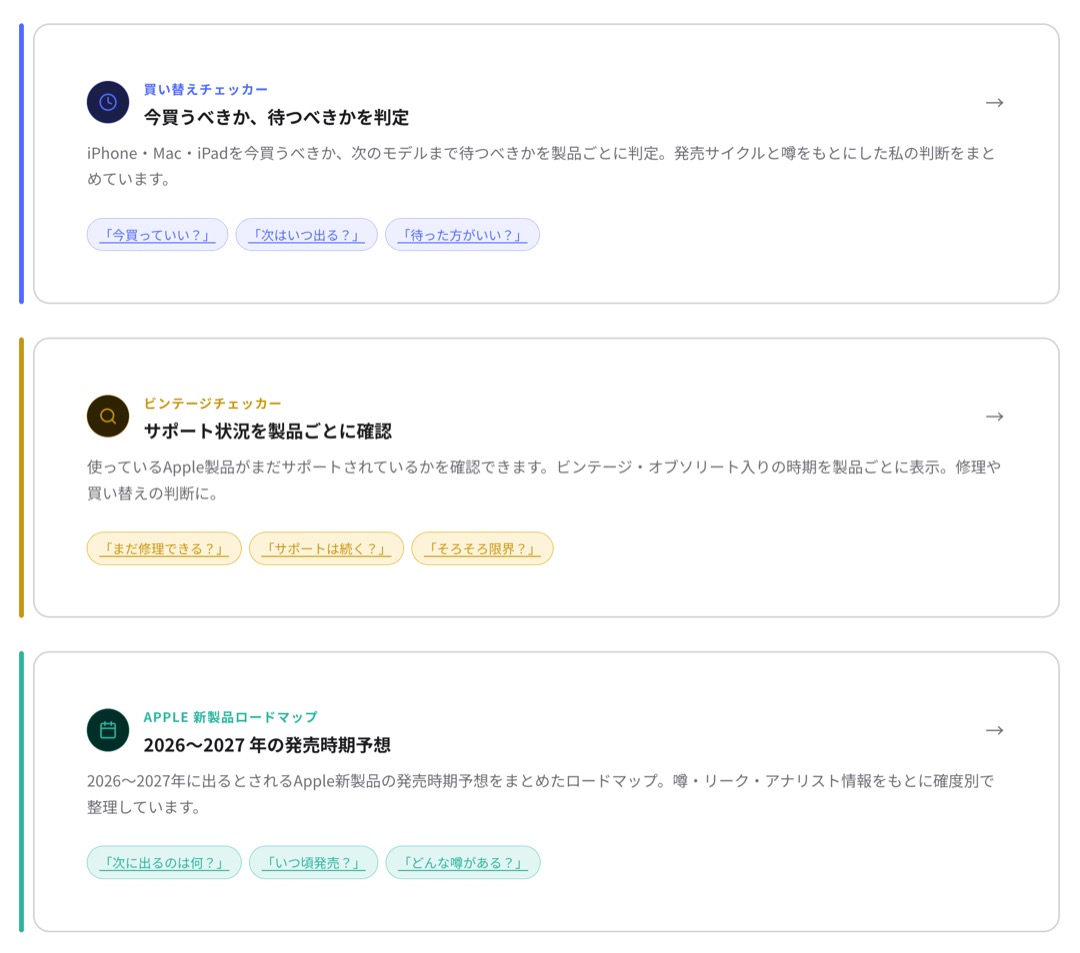Image resolution: width=1080 pixels, height=953 pixels.
Task: Select the 「いつ頃発売？」 chip
Action: point(314,863)
